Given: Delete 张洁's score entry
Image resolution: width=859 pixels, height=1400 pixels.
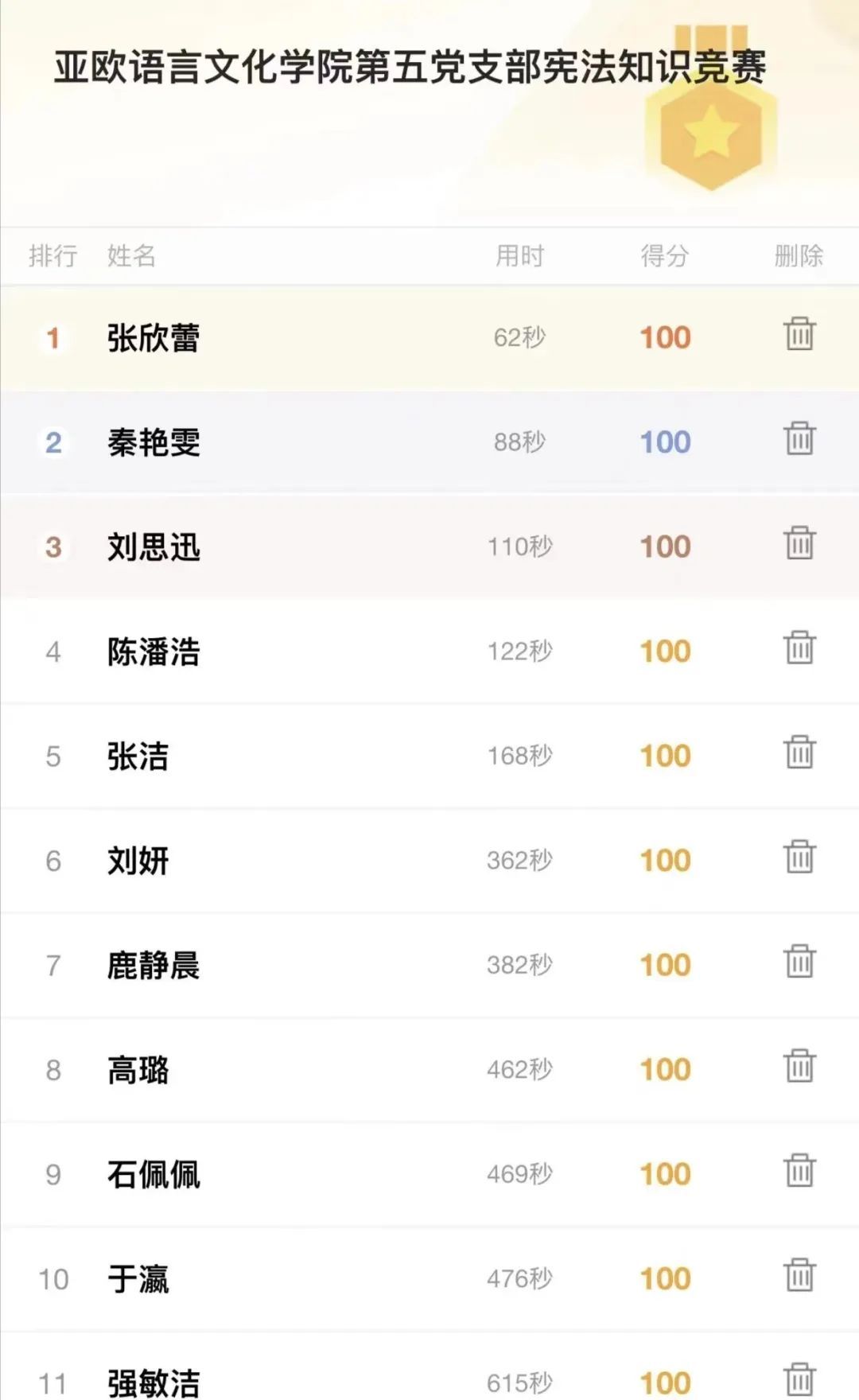Looking at the screenshot, I should [799, 753].
